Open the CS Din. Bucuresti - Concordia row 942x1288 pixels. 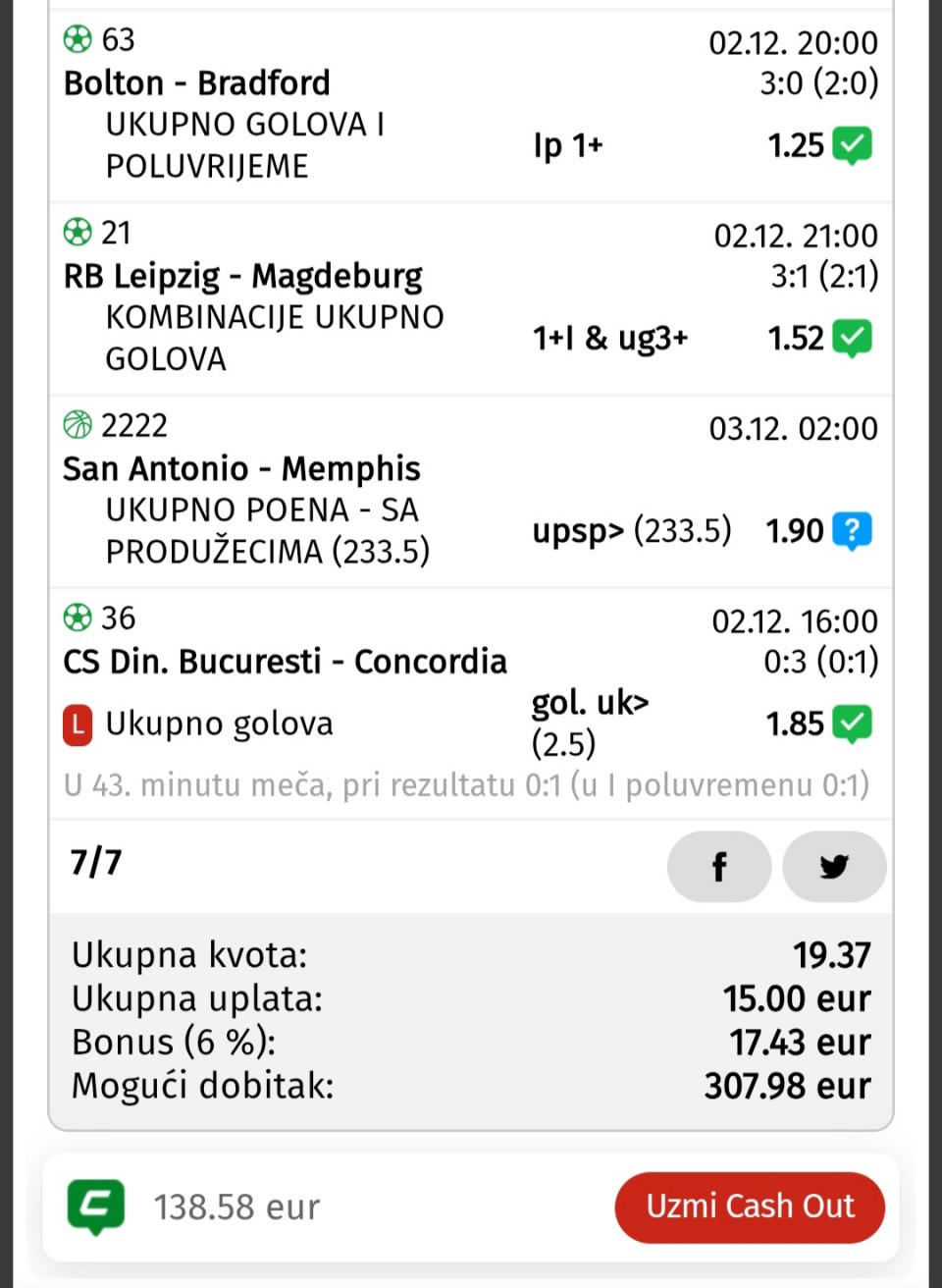285,662
